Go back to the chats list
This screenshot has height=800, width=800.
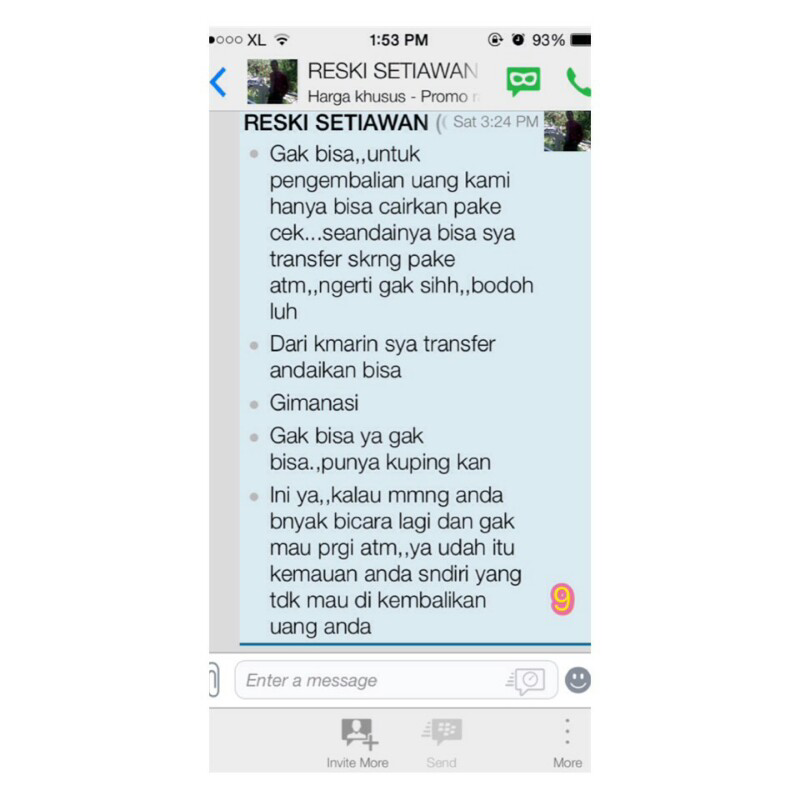tap(219, 82)
